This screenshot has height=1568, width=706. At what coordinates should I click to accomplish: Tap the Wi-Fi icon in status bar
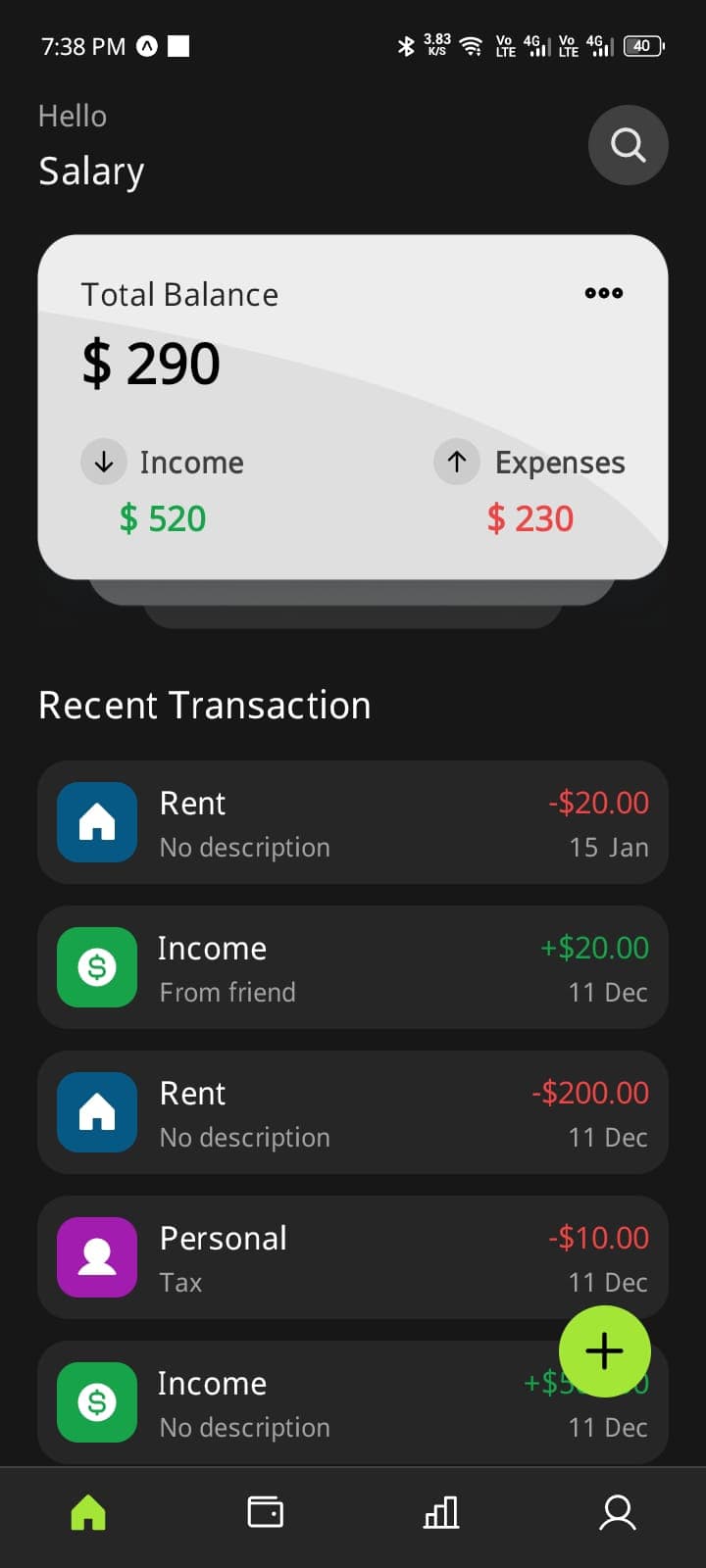[471, 45]
